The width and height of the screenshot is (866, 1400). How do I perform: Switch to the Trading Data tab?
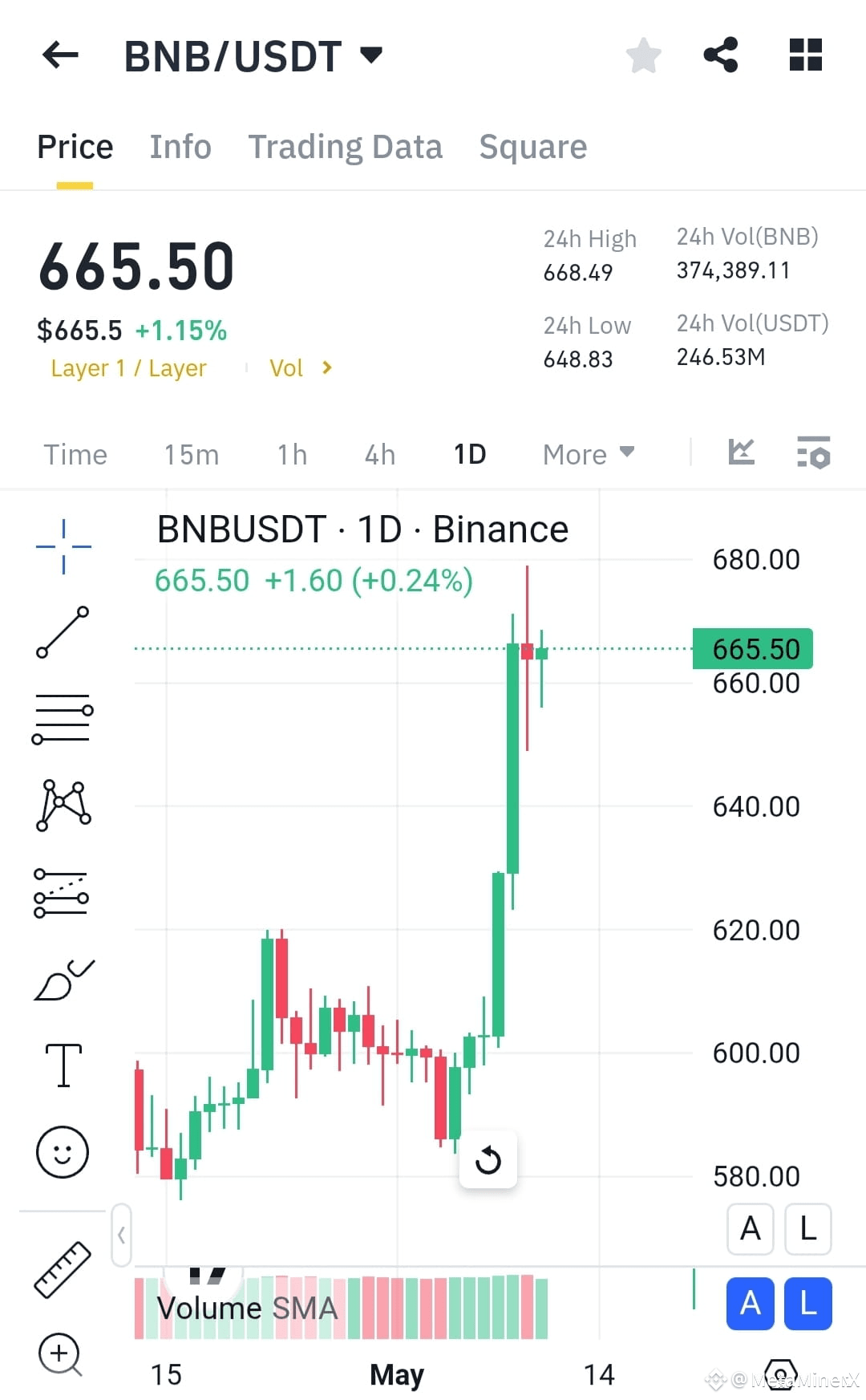coord(346,147)
